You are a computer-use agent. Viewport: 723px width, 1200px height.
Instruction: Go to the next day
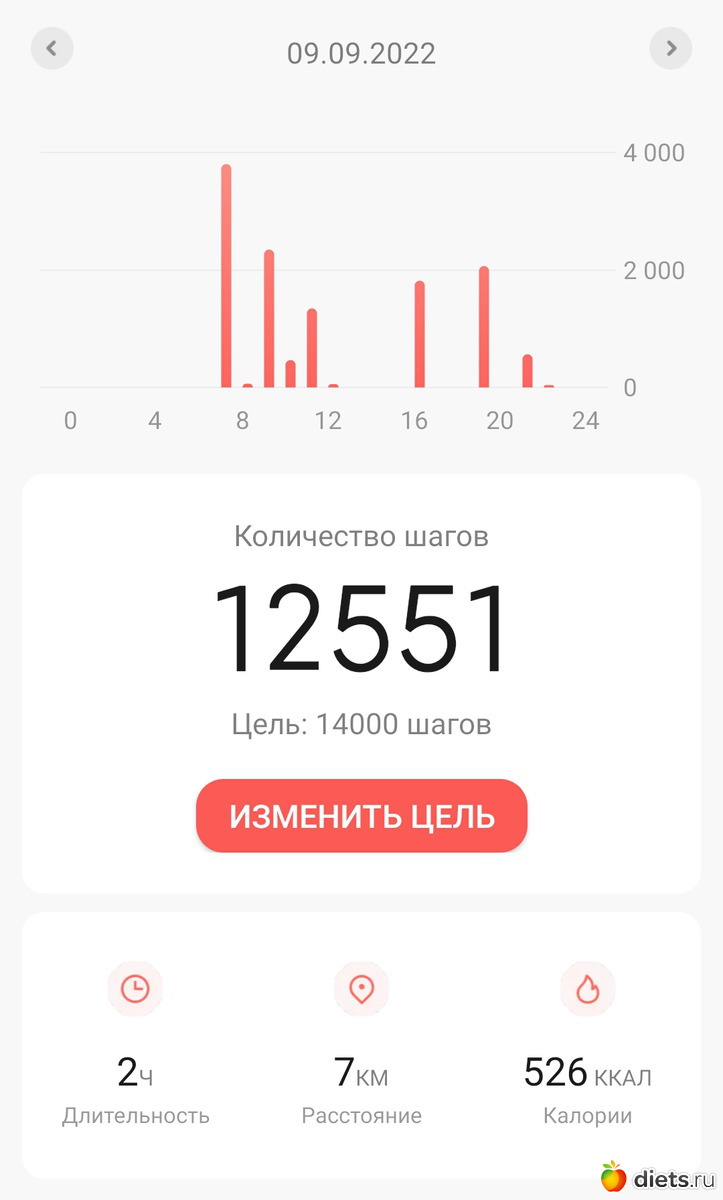point(671,48)
